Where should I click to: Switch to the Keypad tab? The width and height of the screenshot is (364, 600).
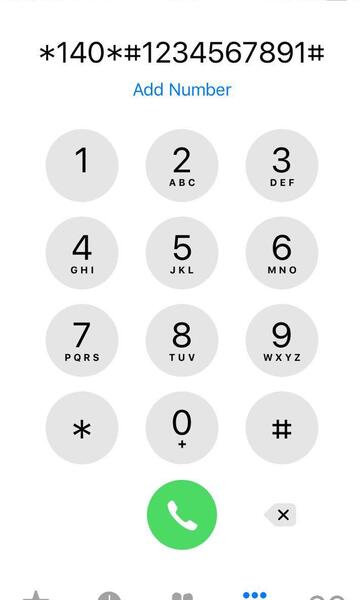(255, 595)
